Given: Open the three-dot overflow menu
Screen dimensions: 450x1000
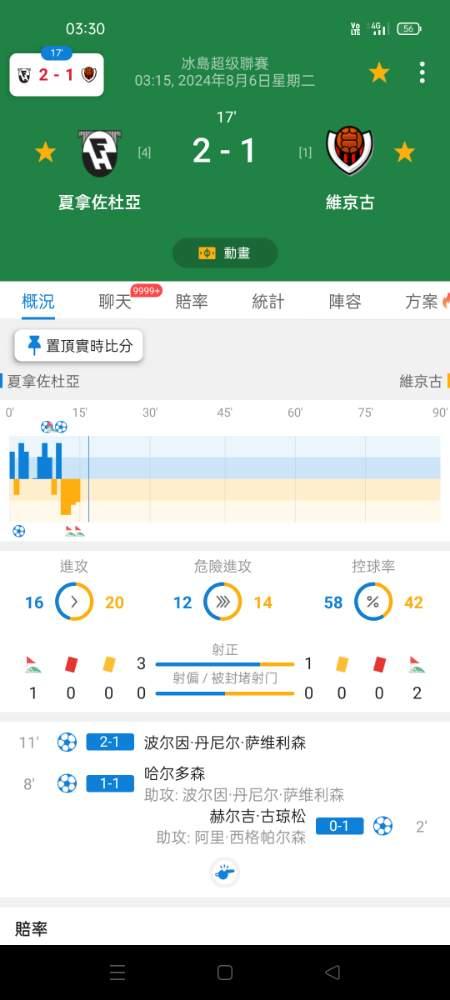Looking at the screenshot, I should coord(422,73).
